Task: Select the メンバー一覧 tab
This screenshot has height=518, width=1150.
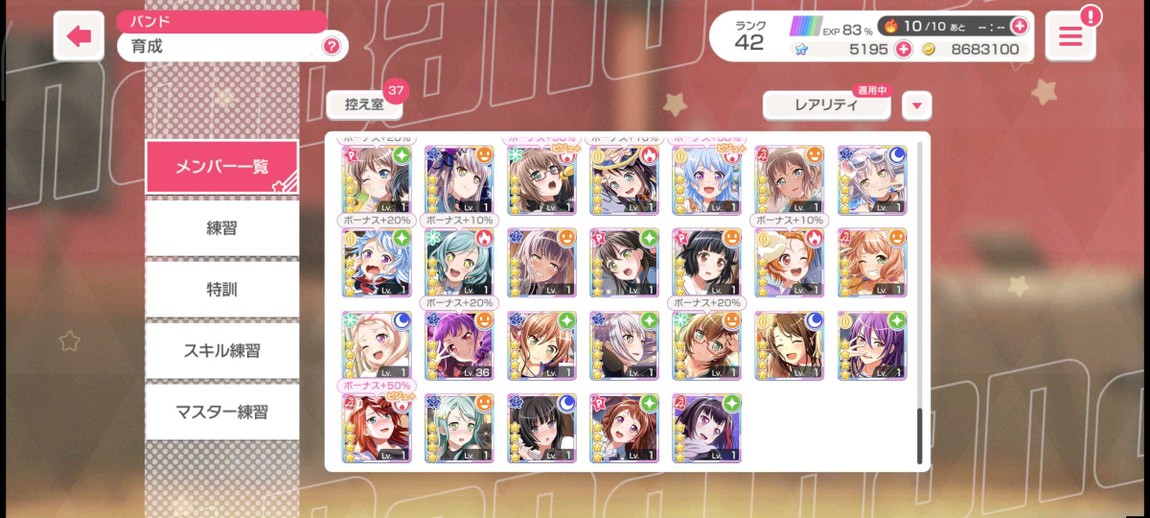Action: pos(222,167)
